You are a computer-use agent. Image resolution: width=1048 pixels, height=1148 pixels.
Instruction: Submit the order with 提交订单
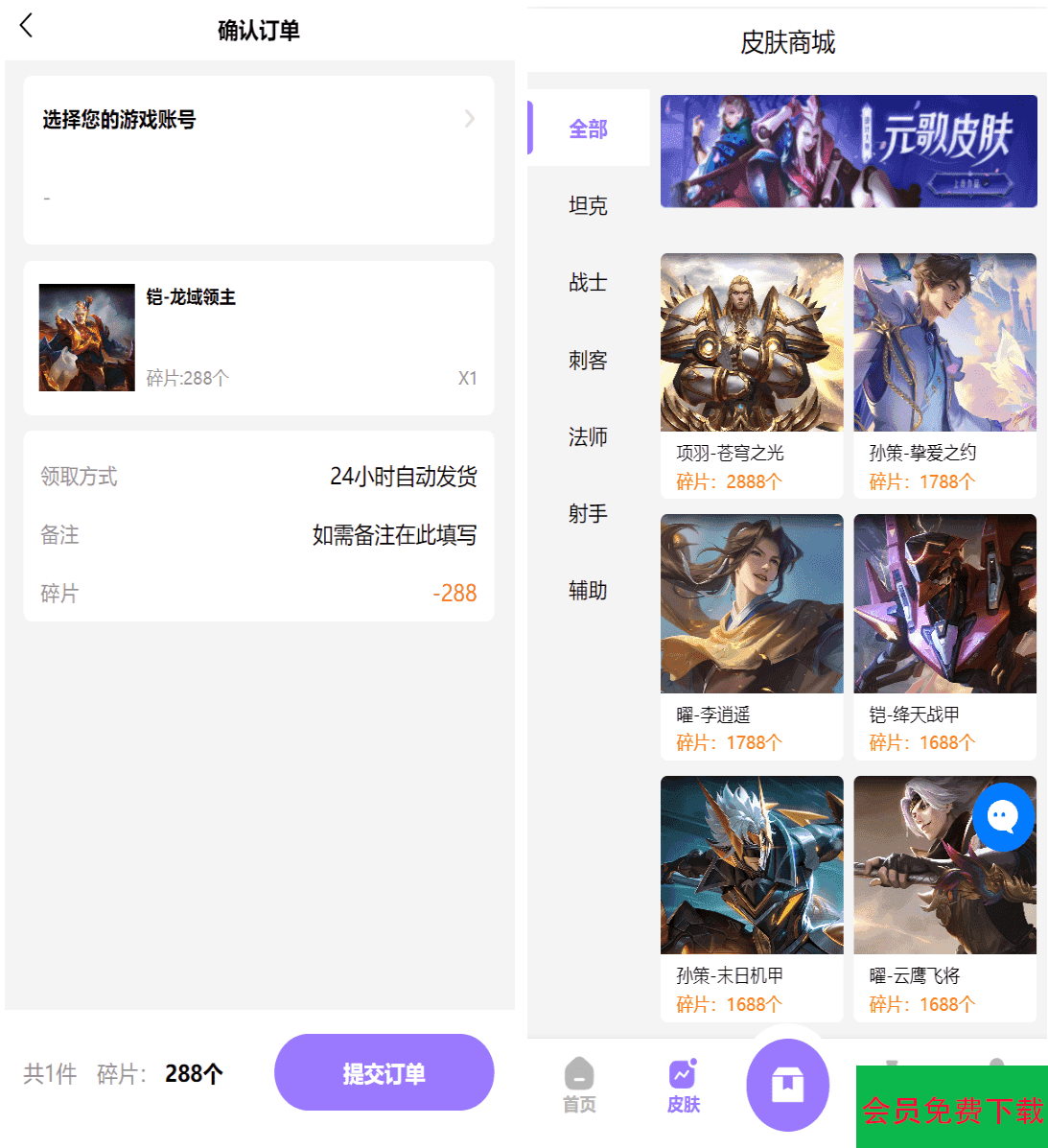[x=384, y=1073]
